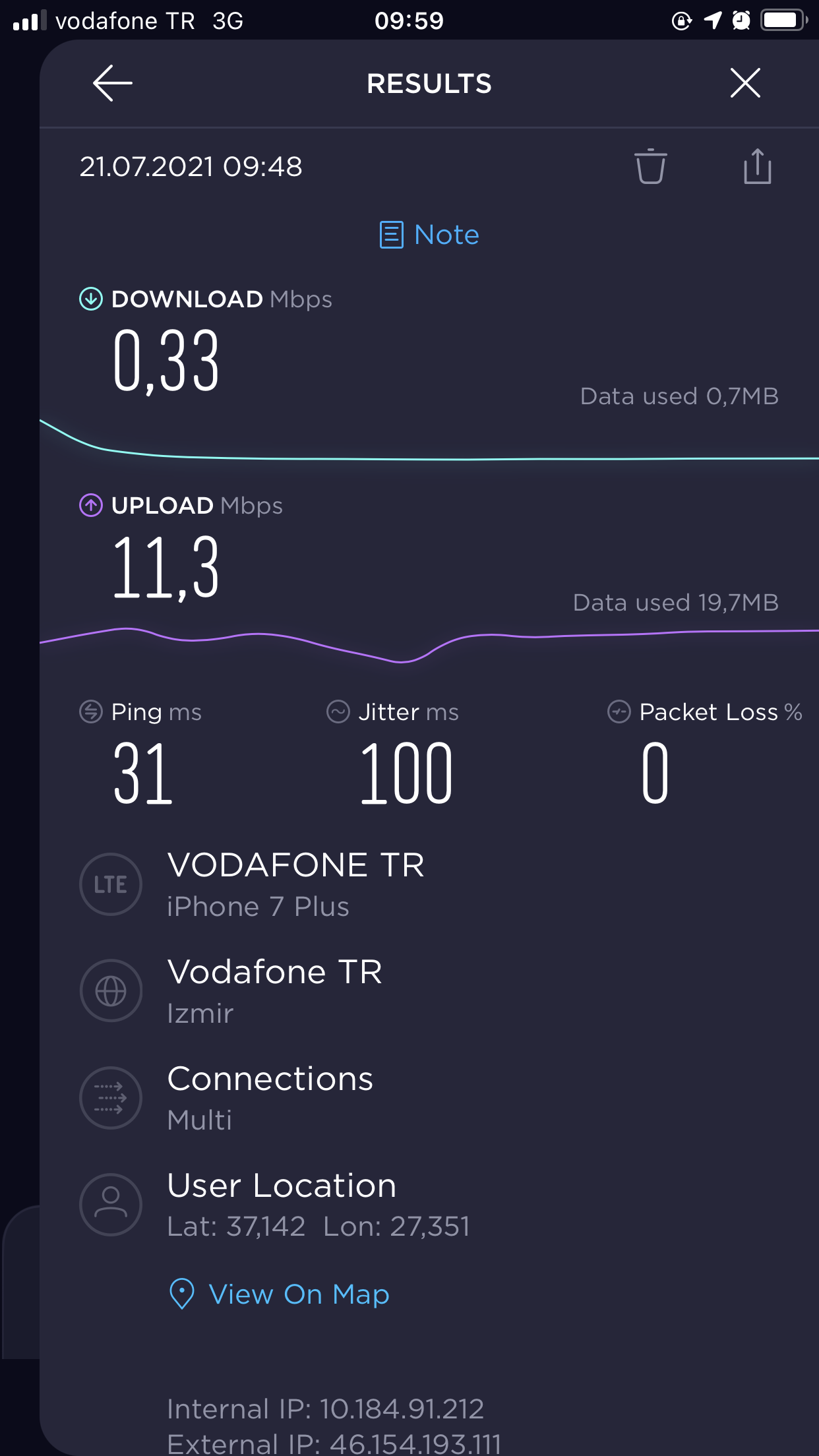Go back using the arrow icon

click(x=113, y=83)
